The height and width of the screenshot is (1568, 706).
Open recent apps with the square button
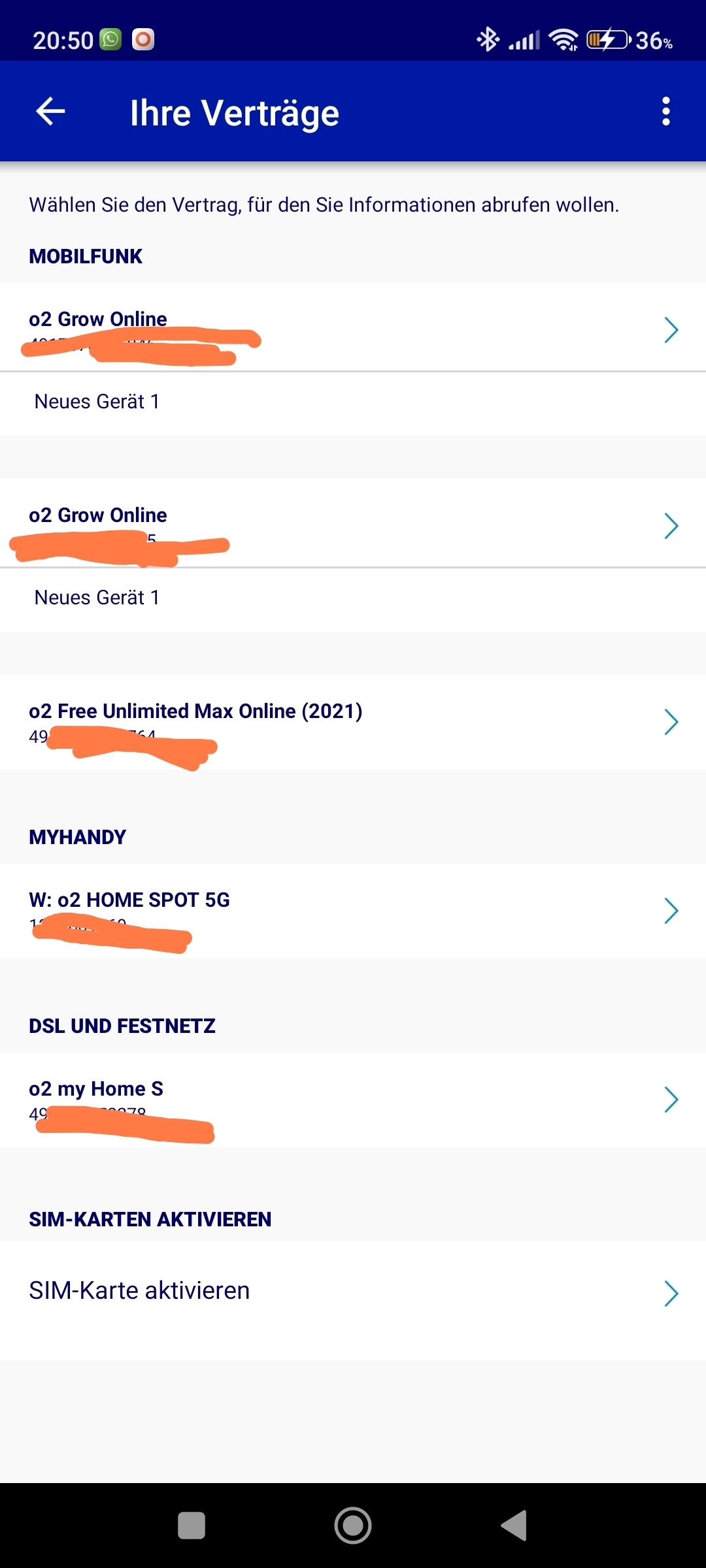[x=192, y=1526]
